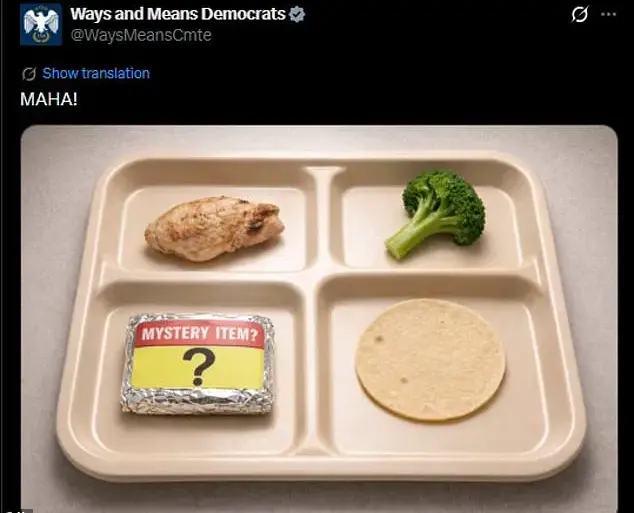Open Ways and Means Democrats profile picture

[x=41, y=24]
